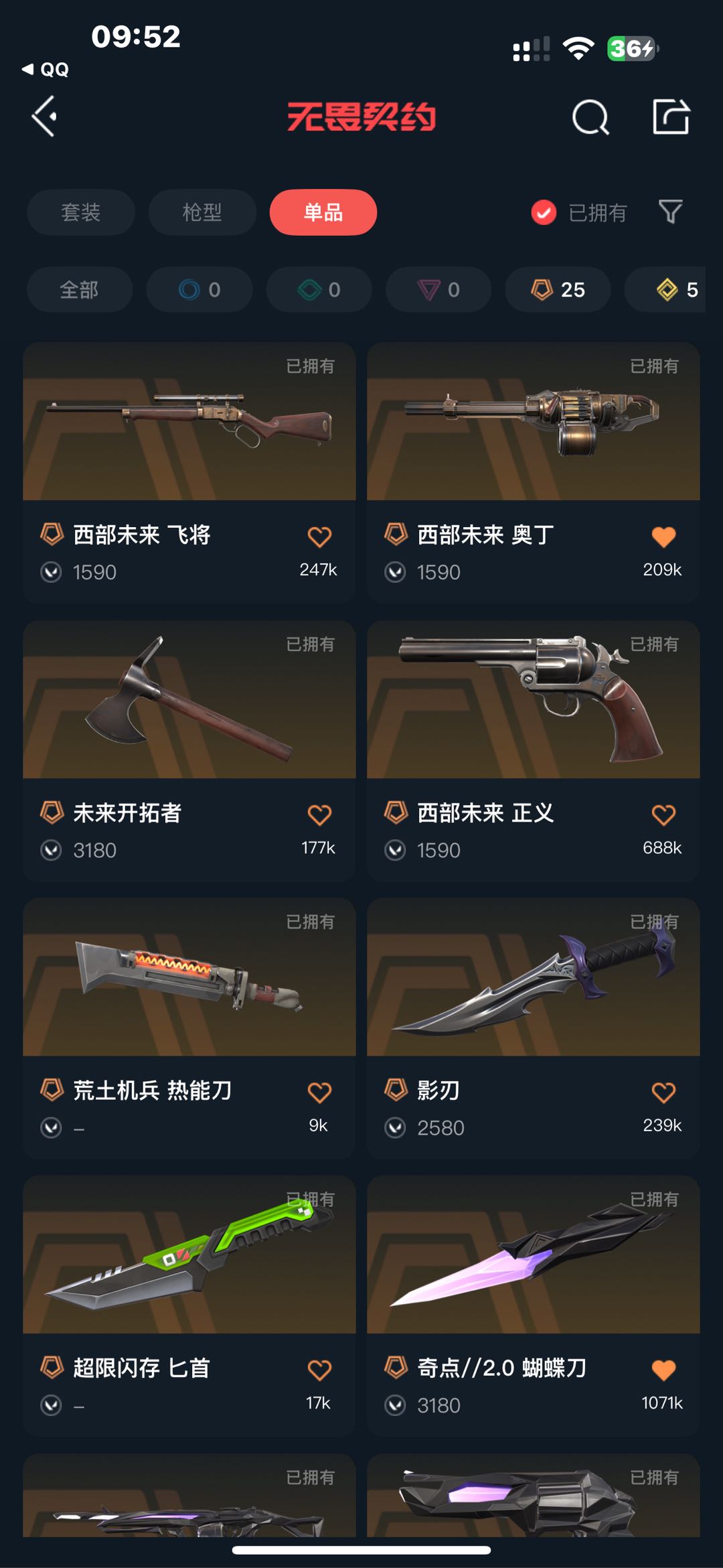Open the 荒土机兵 热能刀 skin card
Screen dimensions: 723x1568
(189, 978)
